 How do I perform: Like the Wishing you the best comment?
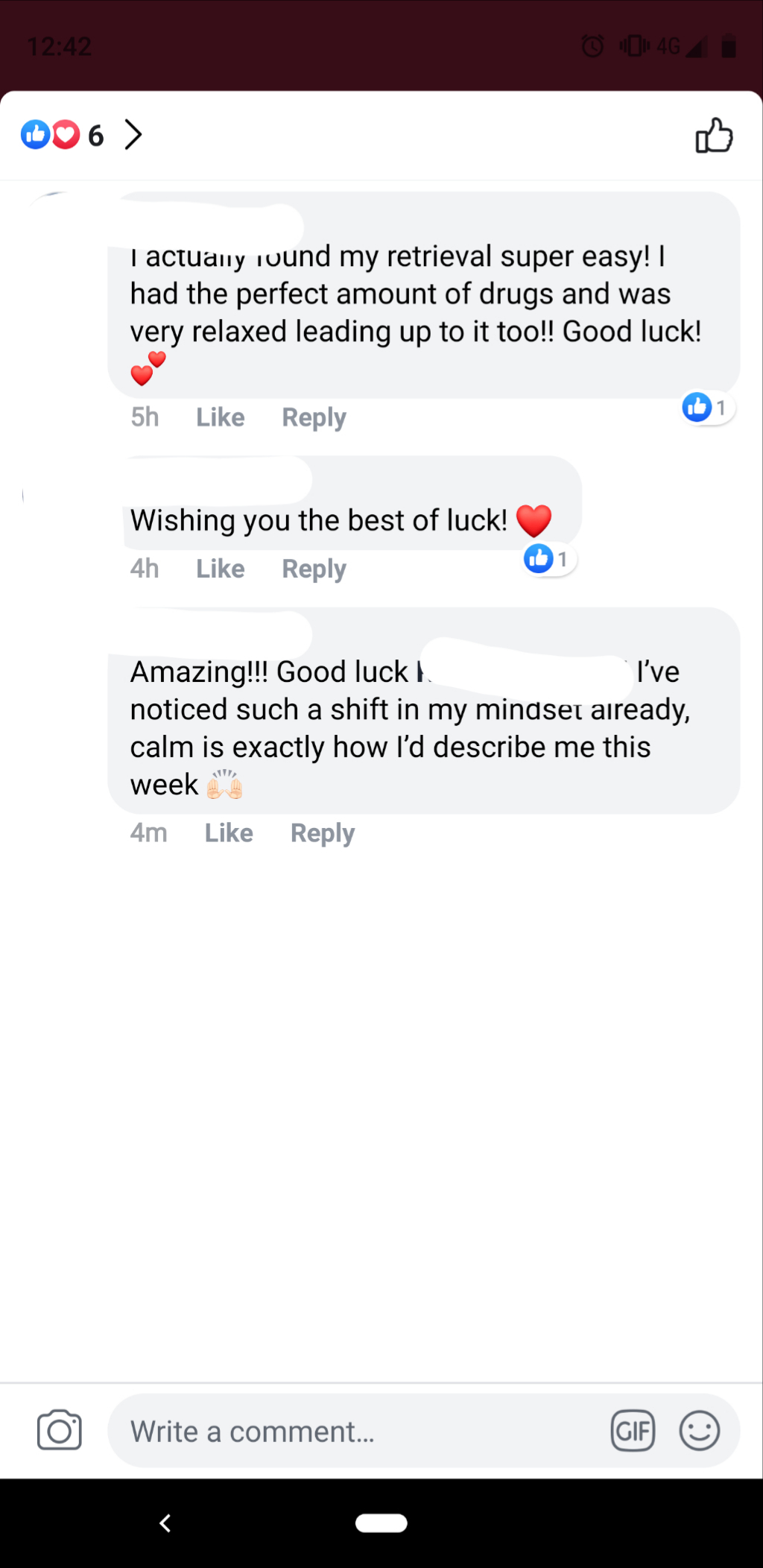[220, 569]
